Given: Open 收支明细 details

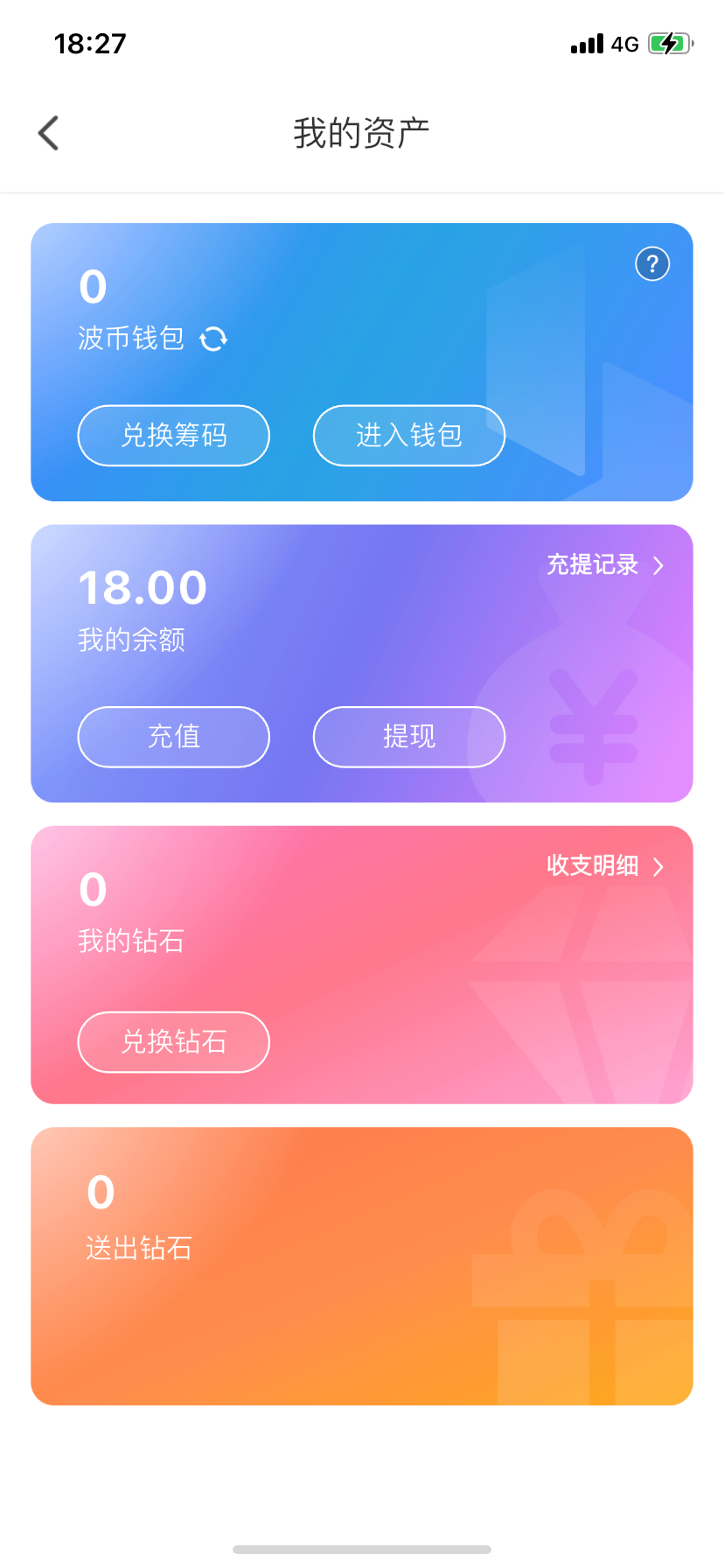Looking at the screenshot, I should pos(605,866).
